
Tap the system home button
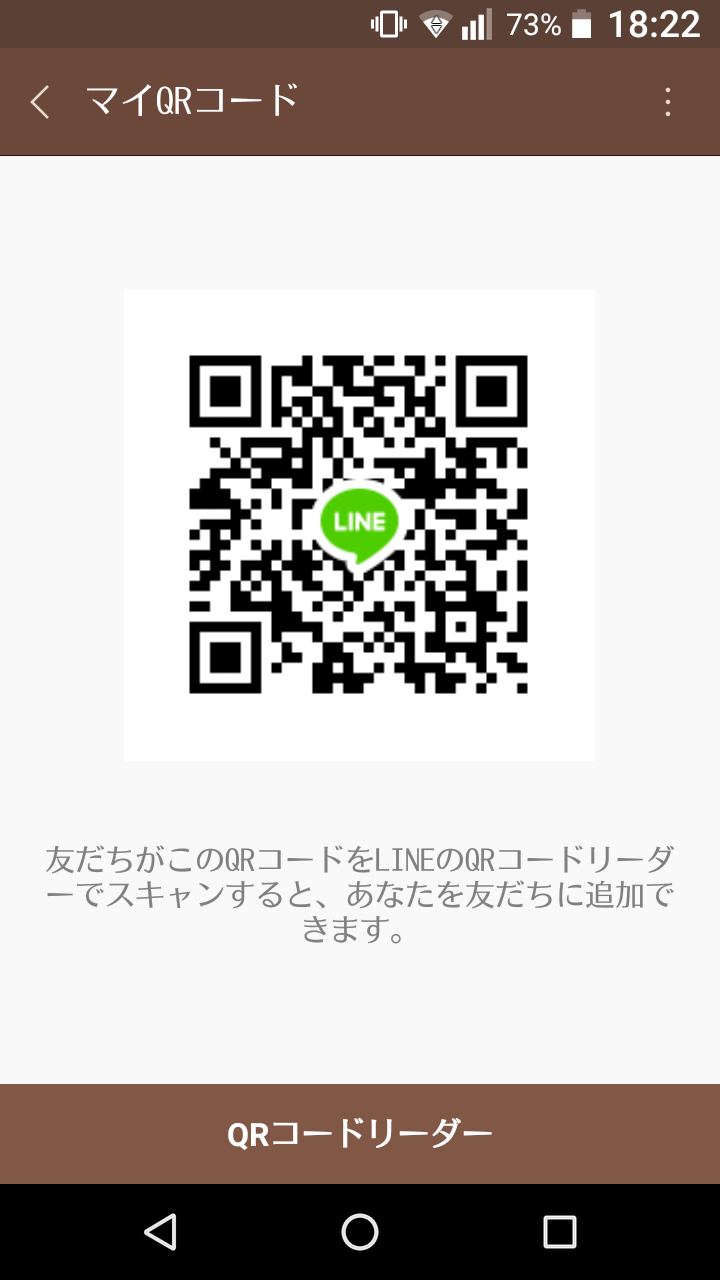click(360, 1232)
